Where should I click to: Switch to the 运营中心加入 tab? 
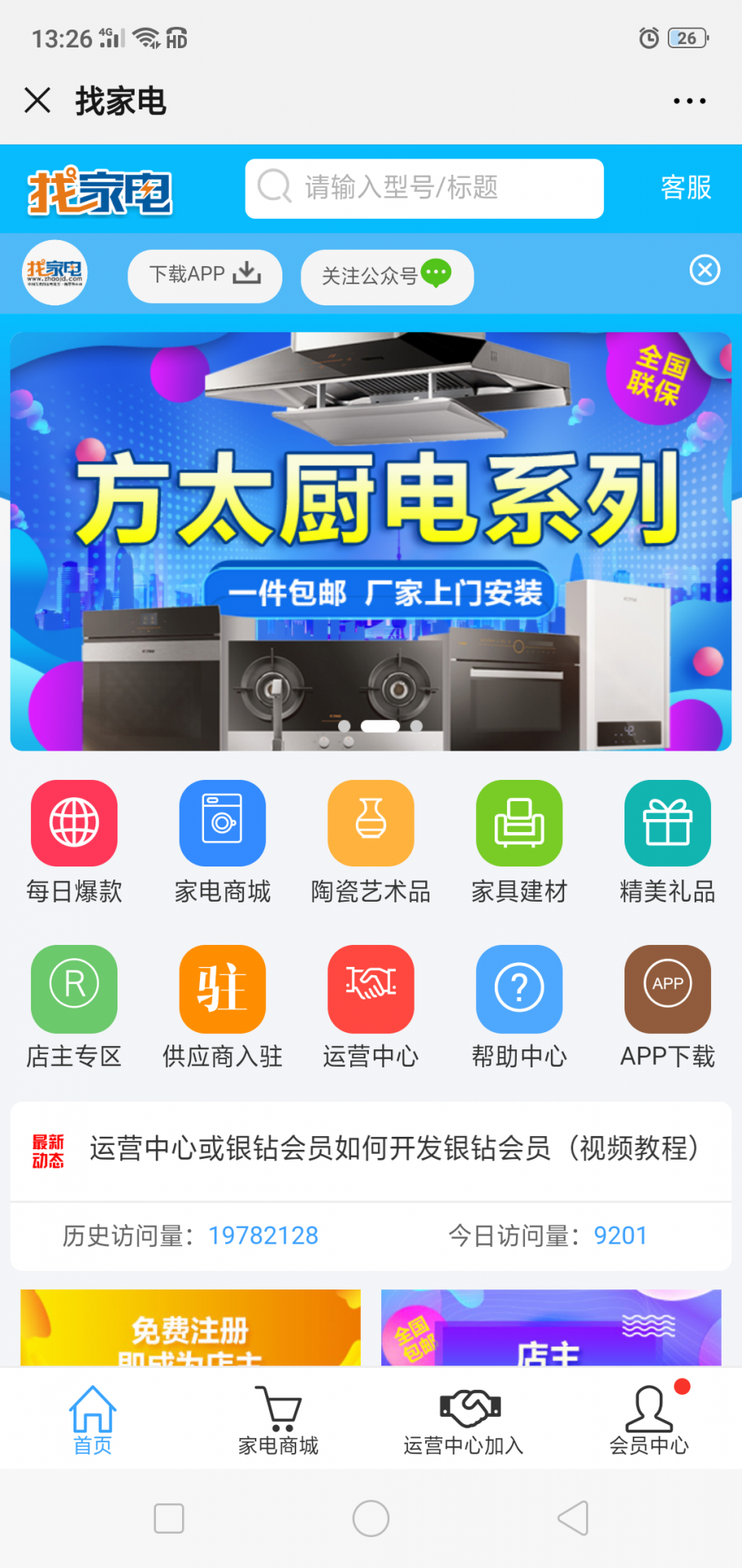(464, 1421)
